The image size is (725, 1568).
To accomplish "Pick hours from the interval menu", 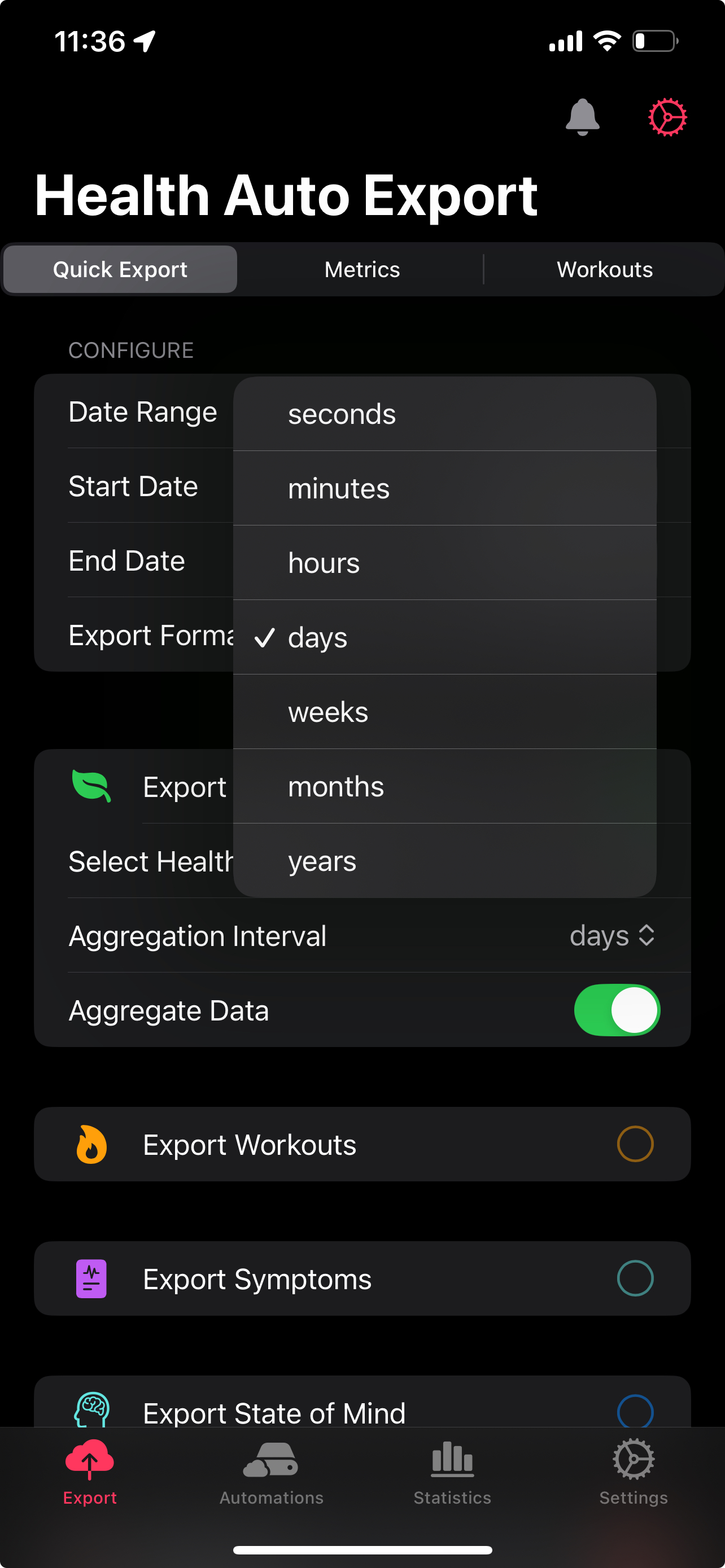I will click(x=444, y=563).
